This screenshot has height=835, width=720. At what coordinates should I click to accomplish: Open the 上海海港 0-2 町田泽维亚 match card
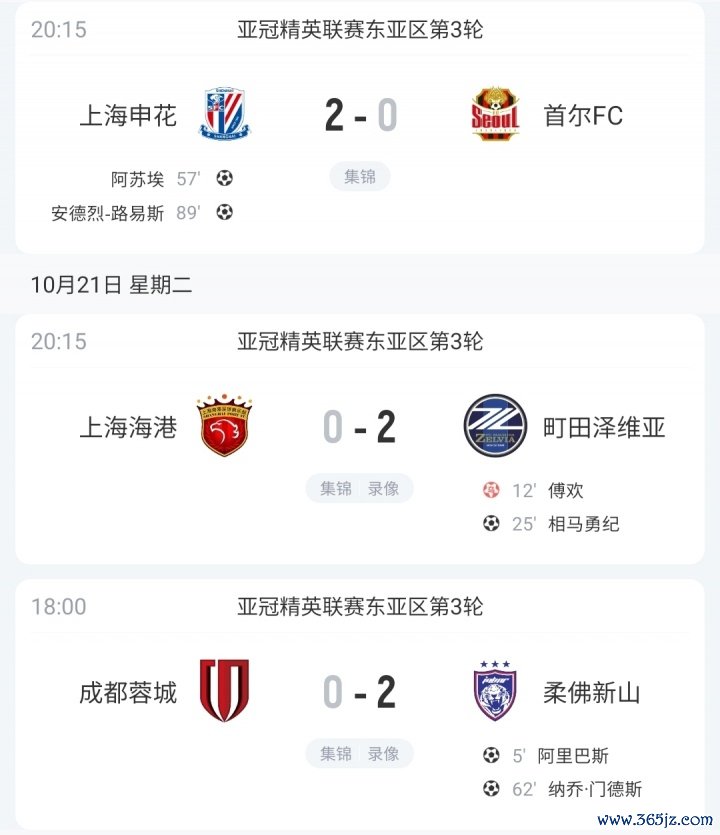click(x=360, y=428)
